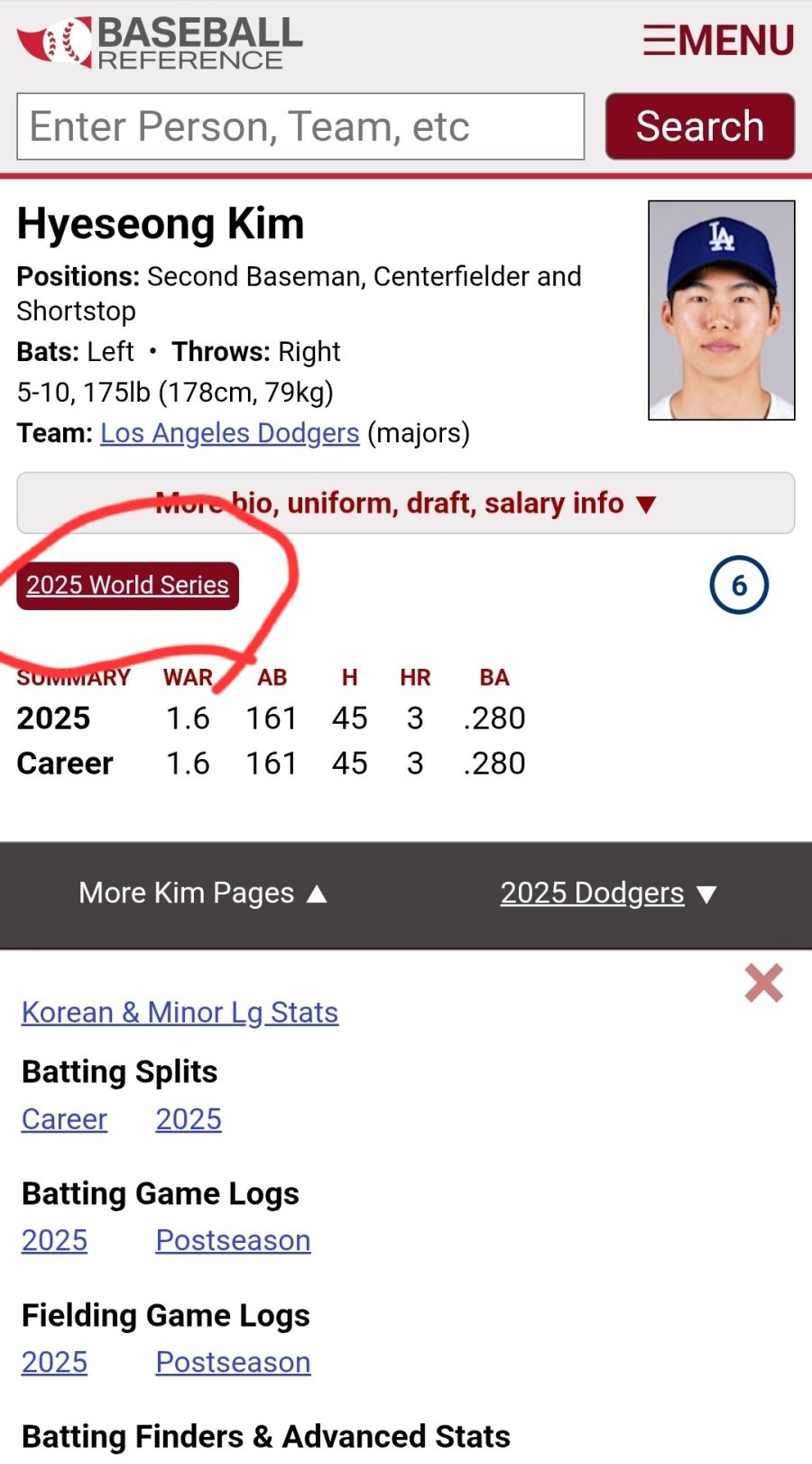Expand More bio, uniform, draft, salary info
812x1464 pixels.
[405, 503]
